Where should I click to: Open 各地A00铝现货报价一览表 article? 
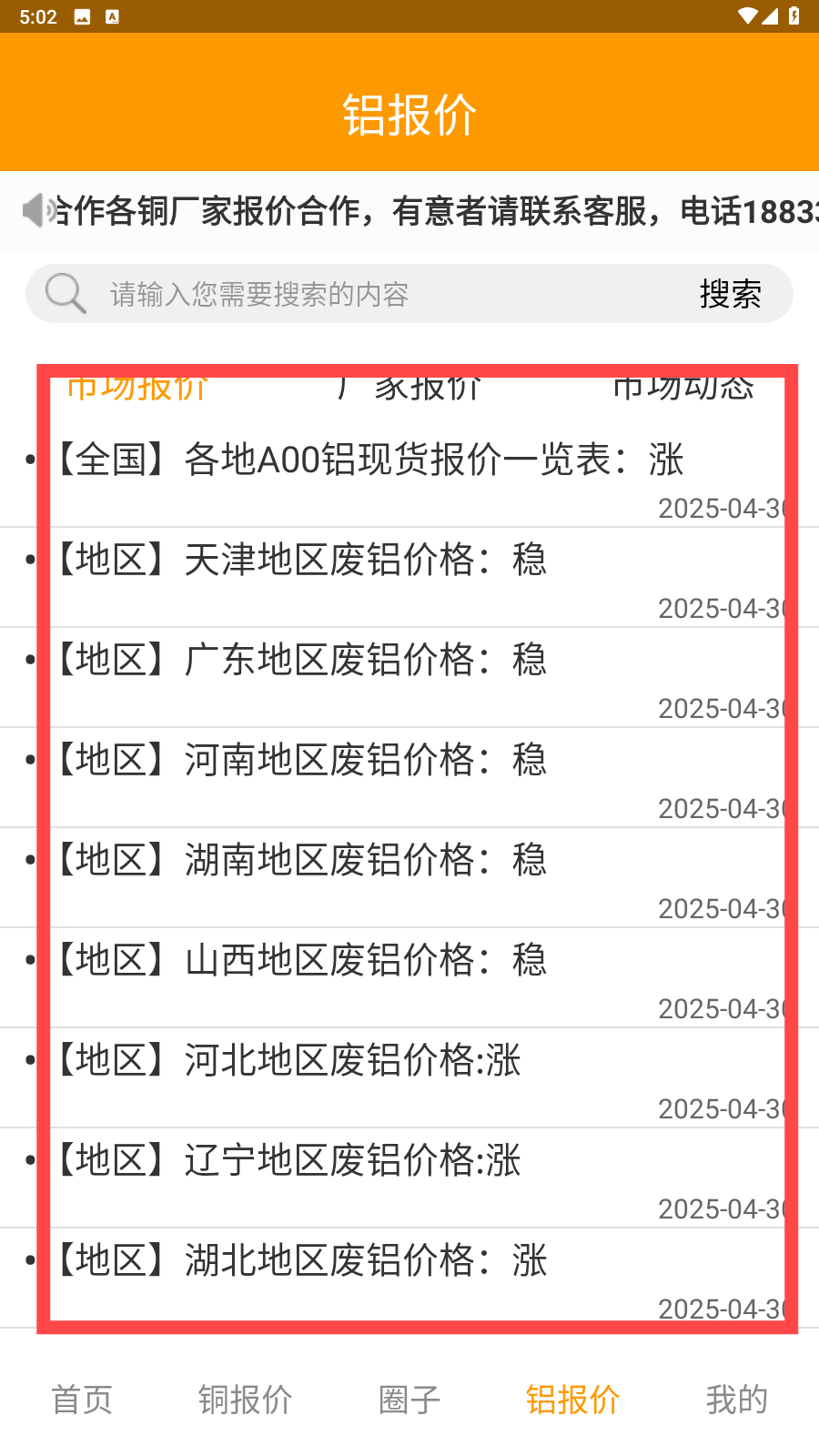pos(409,477)
